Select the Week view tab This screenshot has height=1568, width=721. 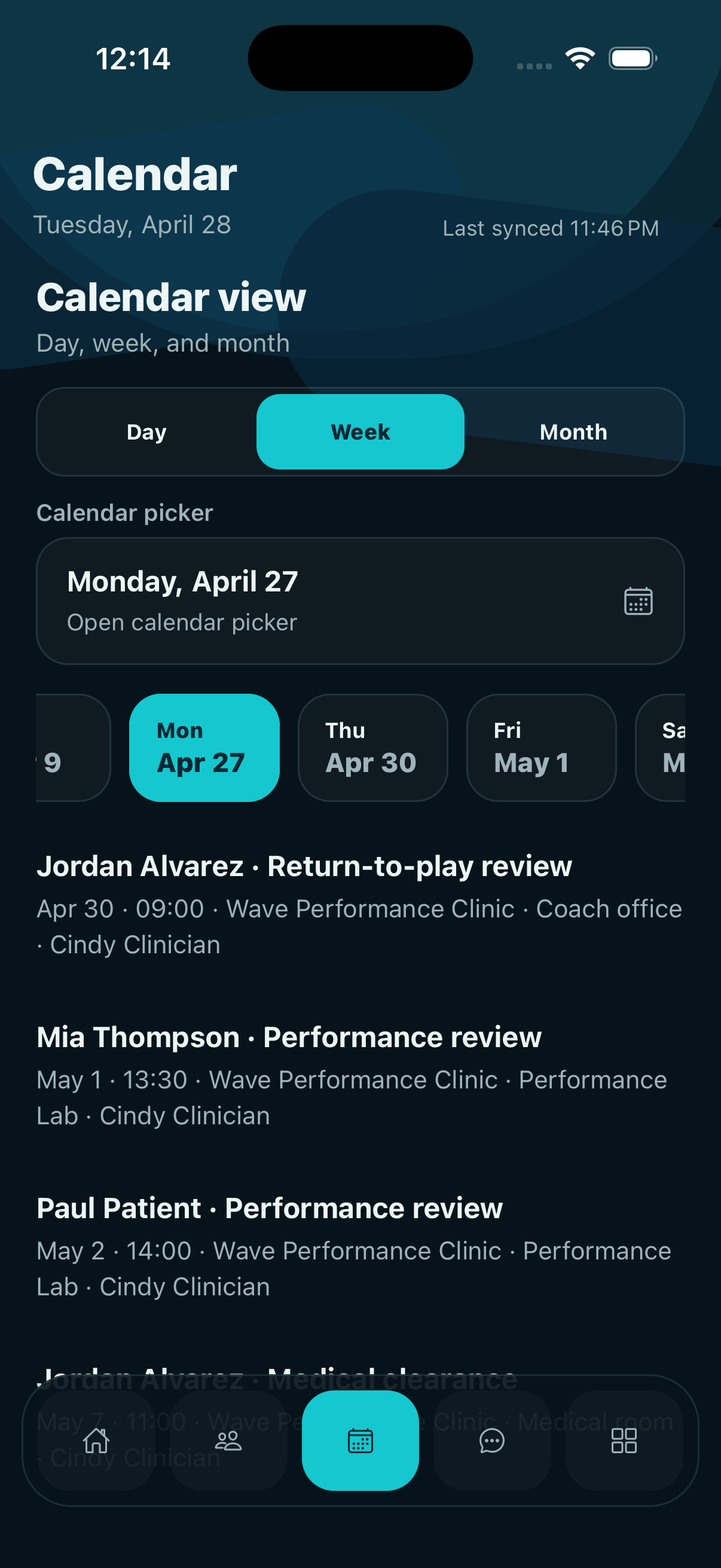click(x=360, y=431)
